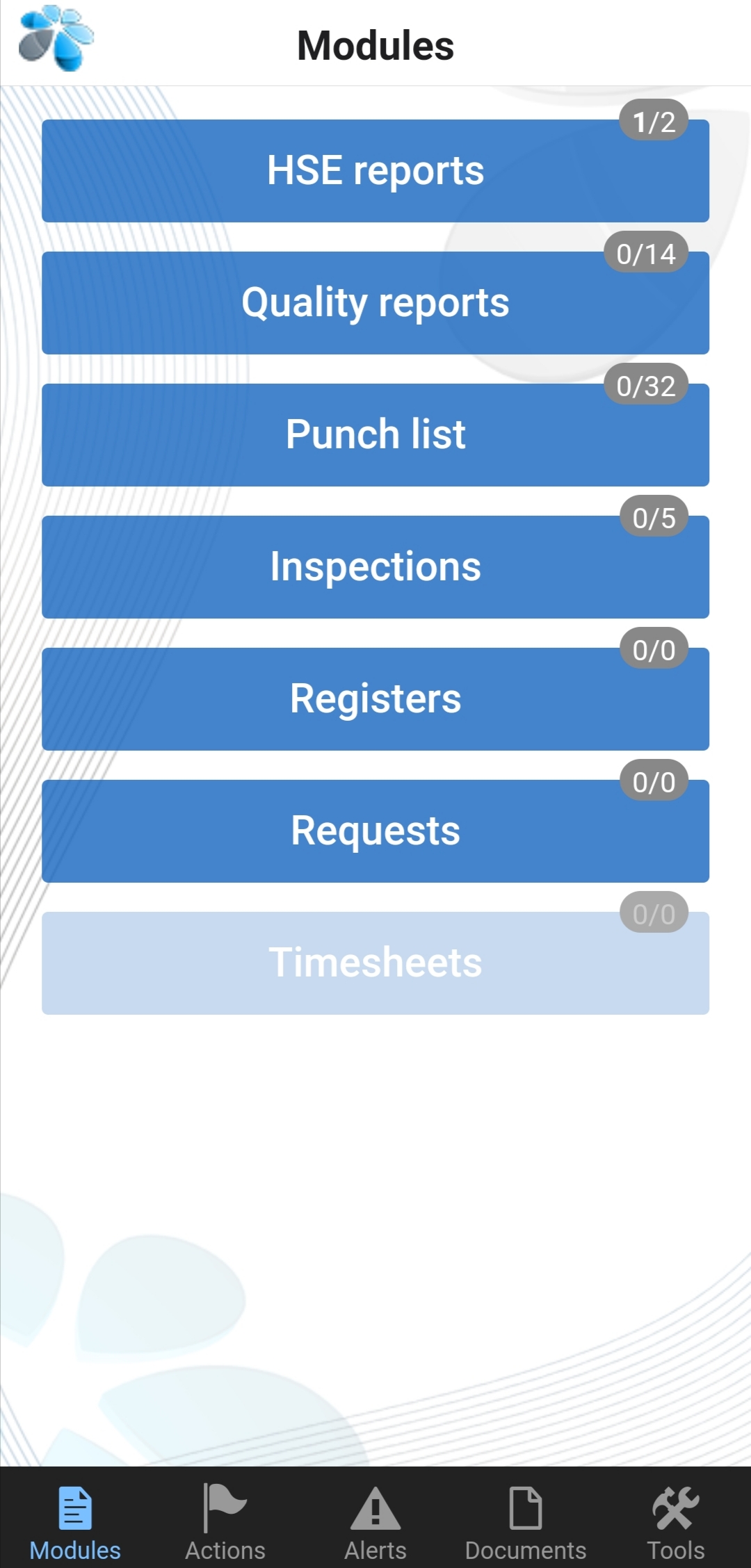Open the HSE reports module
The height and width of the screenshot is (1568, 751).
(x=375, y=171)
